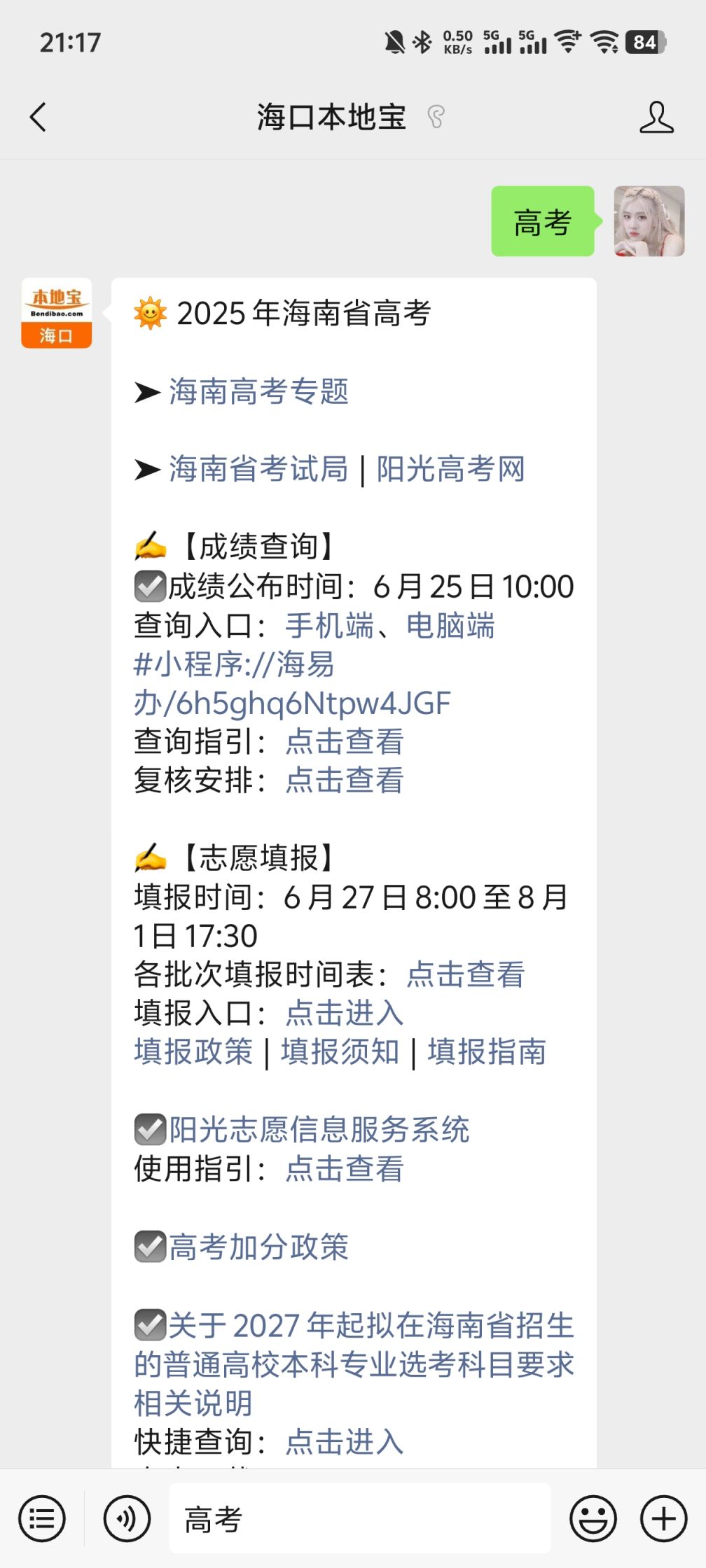View 复核安排 via 点击查看
This screenshot has height=1568, width=706.
pos(344,780)
